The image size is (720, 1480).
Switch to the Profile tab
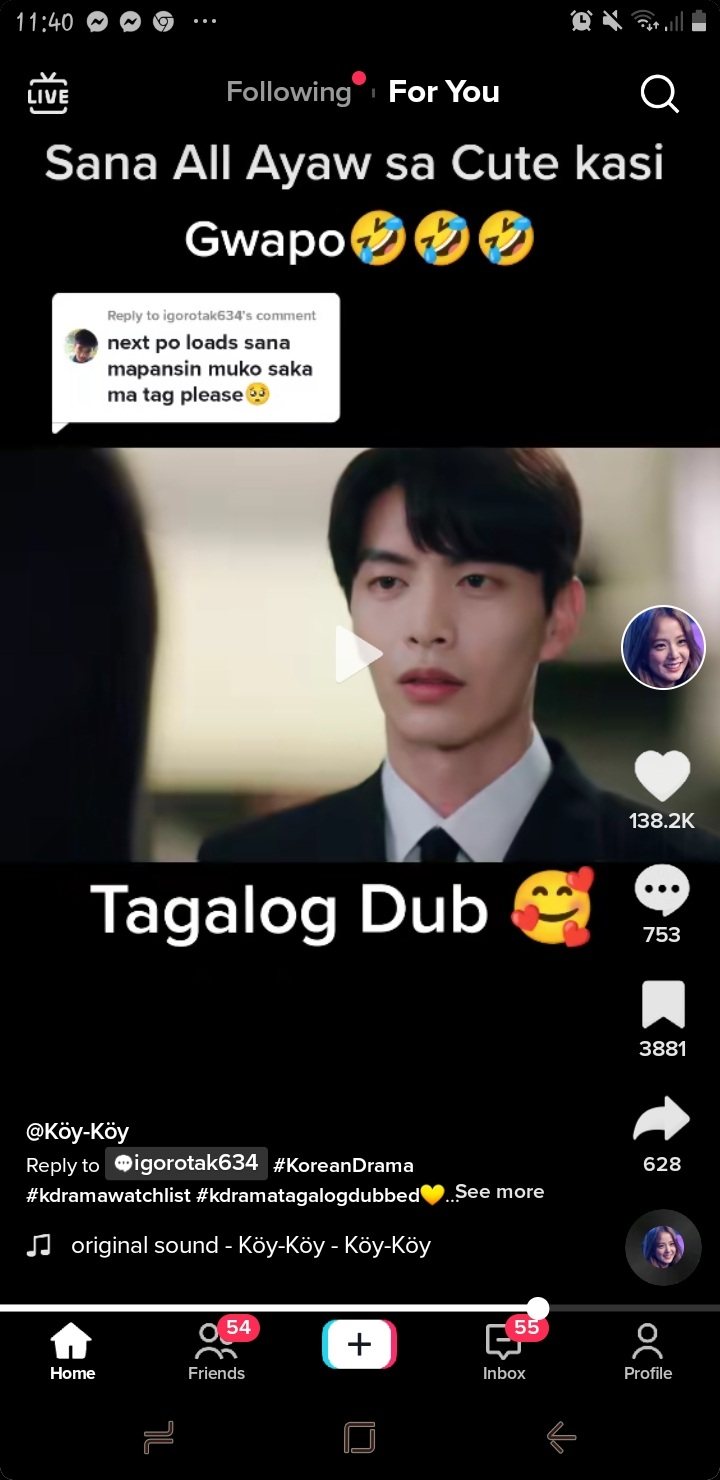click(647, 1350)
